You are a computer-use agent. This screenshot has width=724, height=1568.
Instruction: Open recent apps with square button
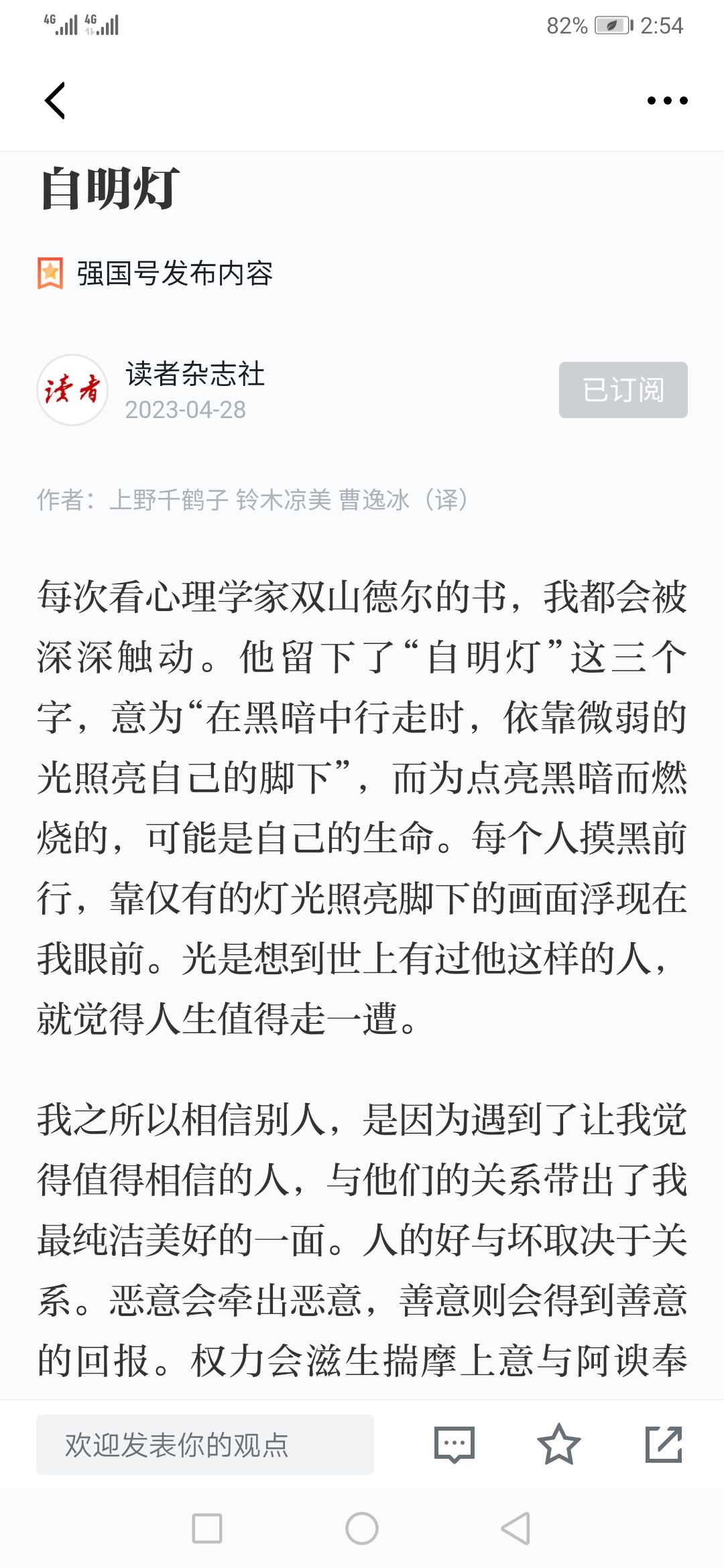point(207,1528)
